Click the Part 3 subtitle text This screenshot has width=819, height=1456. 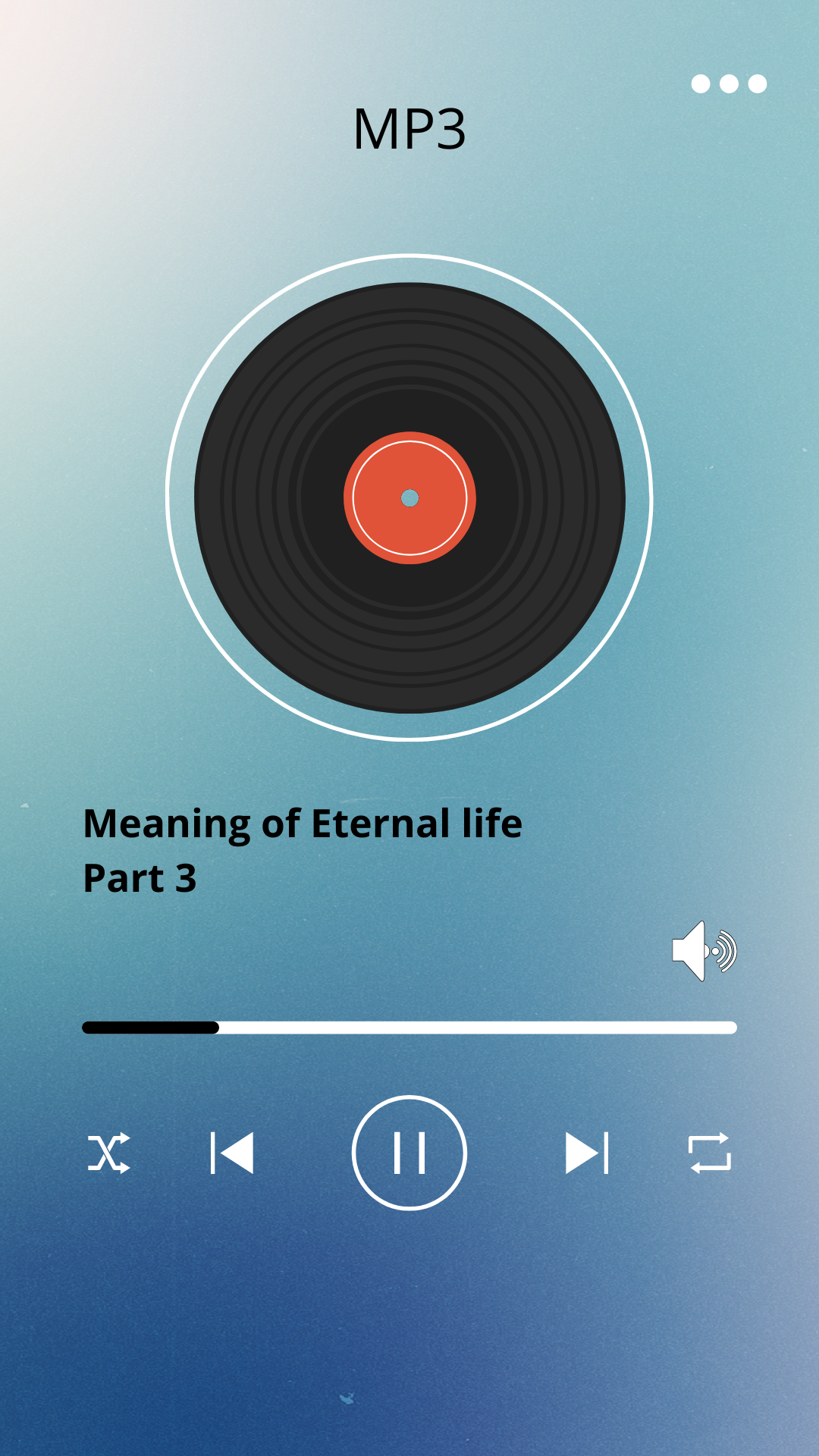pyautogui.click(x=140, y=880)
